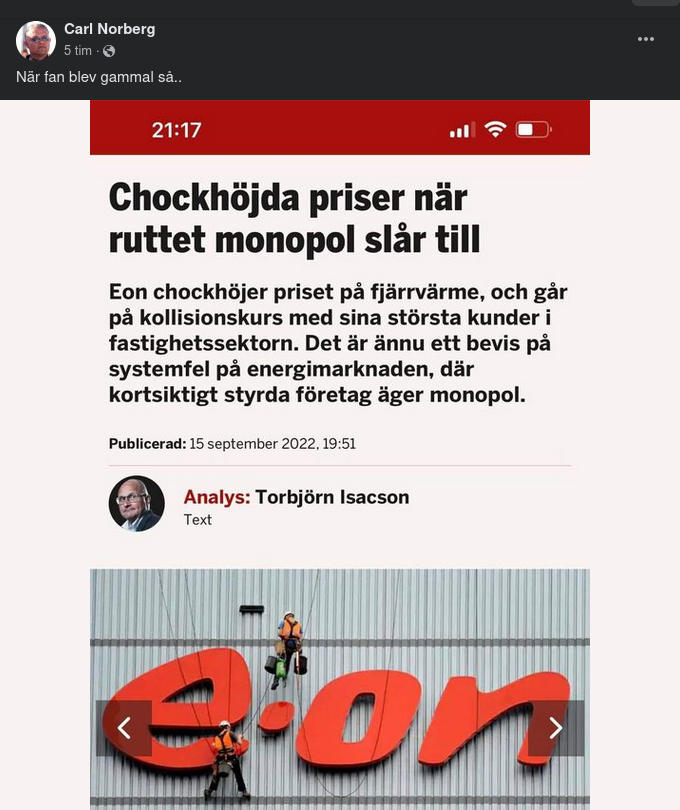This screenshot has width=680, height=810.
Task: Open the post's 5 tim timestamp
Action: point(78,51)
